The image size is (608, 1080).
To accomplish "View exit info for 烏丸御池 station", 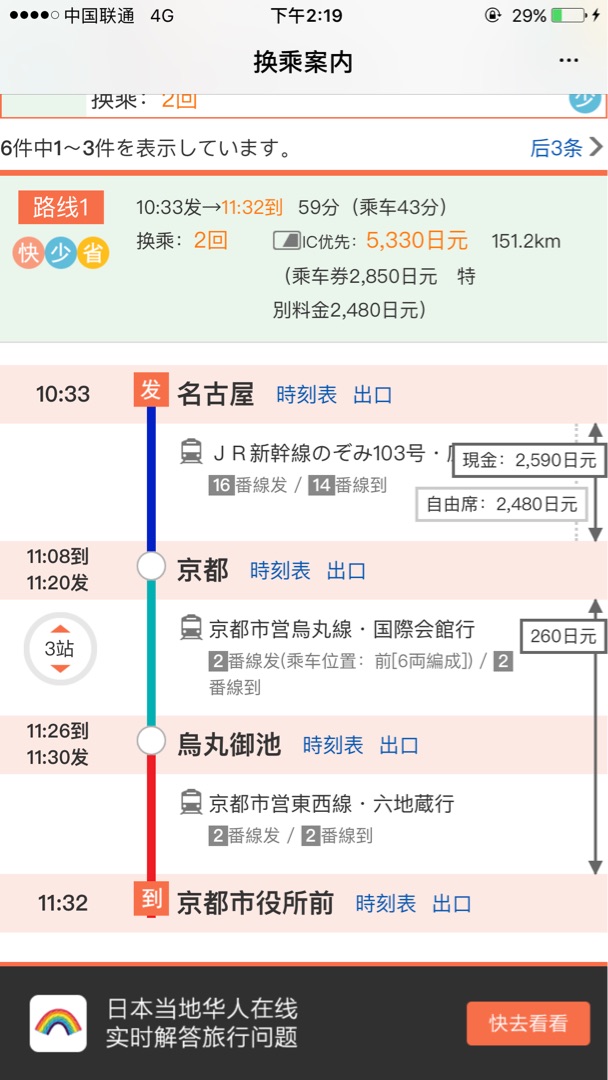I will [399, 745].
